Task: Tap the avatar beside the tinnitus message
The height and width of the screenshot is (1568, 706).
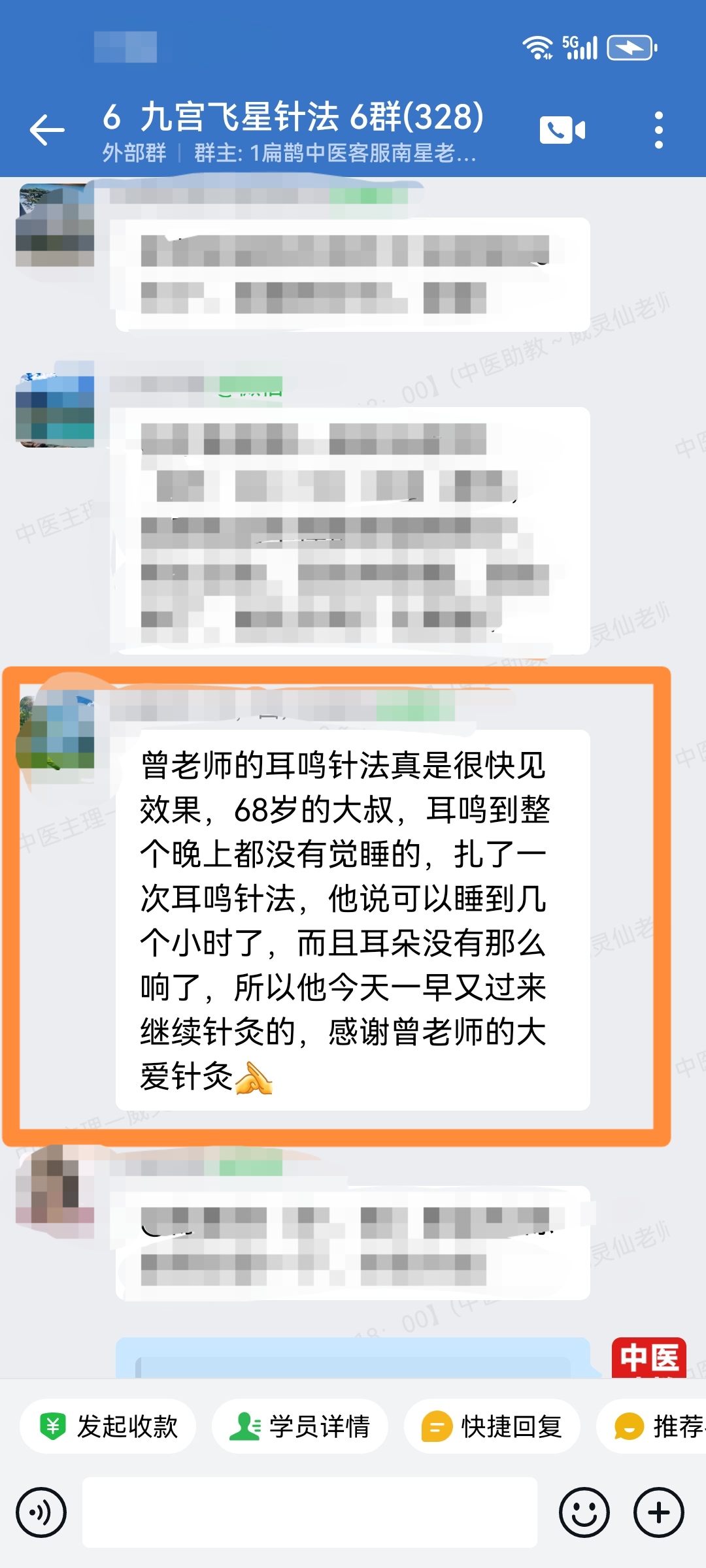Action: pos(56,732)
